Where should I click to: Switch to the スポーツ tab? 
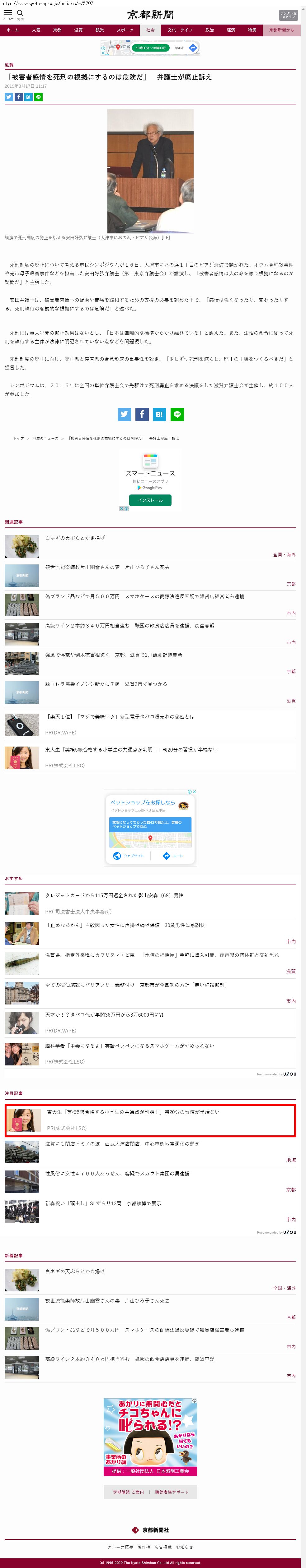(x=125, y=30)
